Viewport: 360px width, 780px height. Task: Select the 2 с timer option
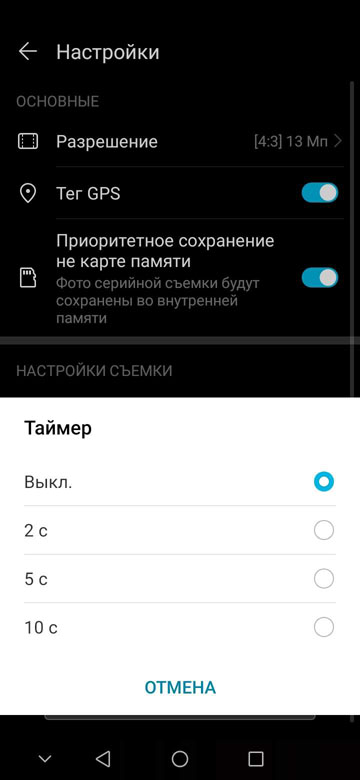[x=180, y=531]
